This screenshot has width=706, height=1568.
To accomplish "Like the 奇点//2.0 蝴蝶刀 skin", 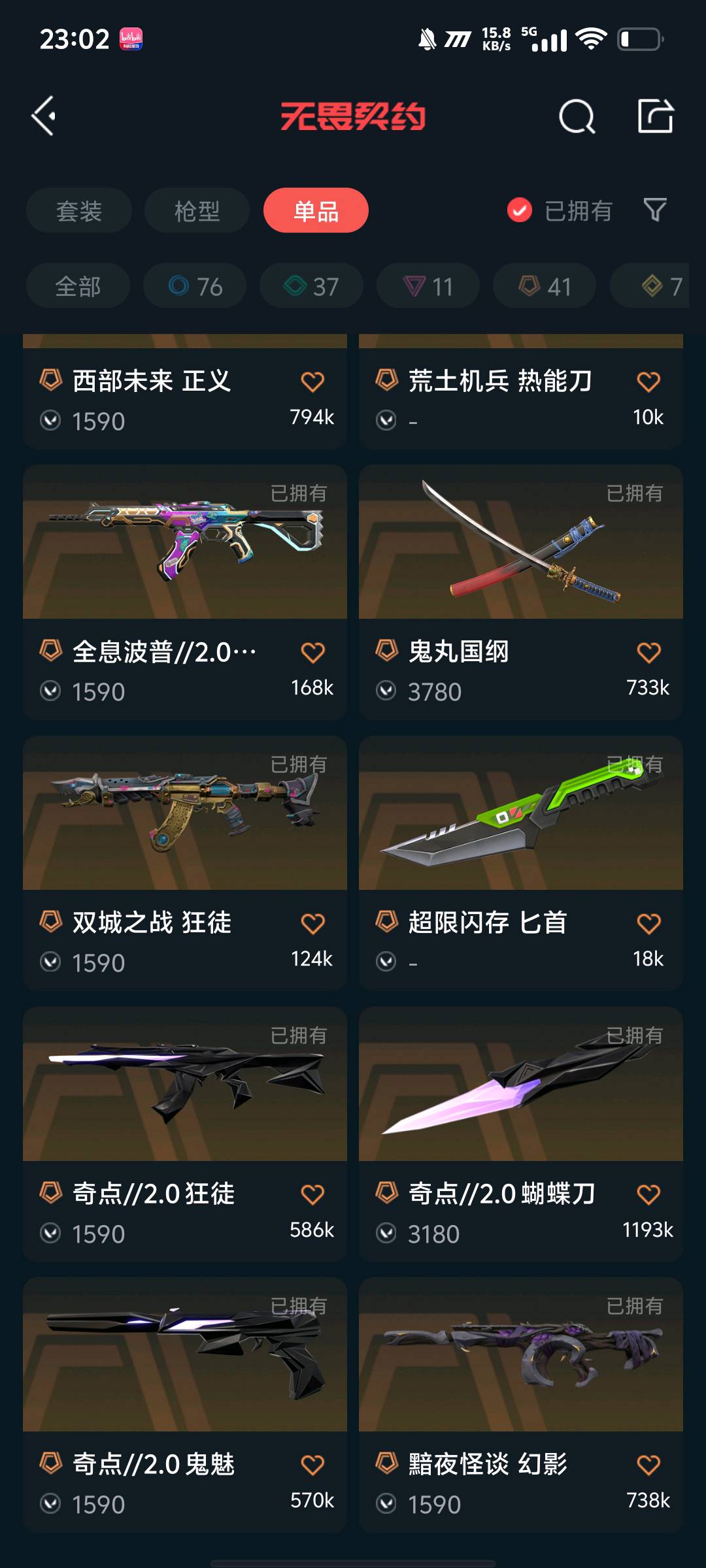I will [648, 1194].
